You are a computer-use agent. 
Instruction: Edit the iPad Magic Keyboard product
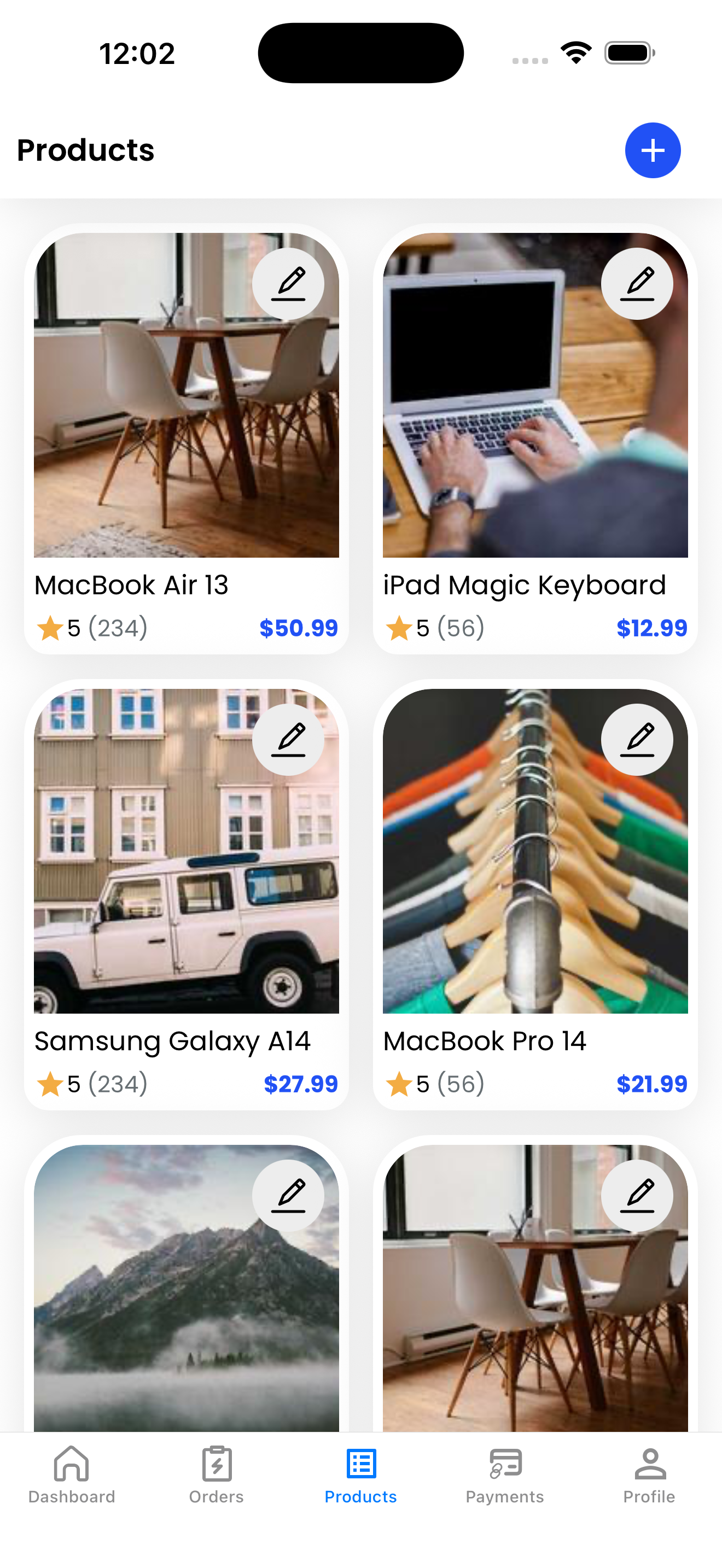(x=636, y=284)
